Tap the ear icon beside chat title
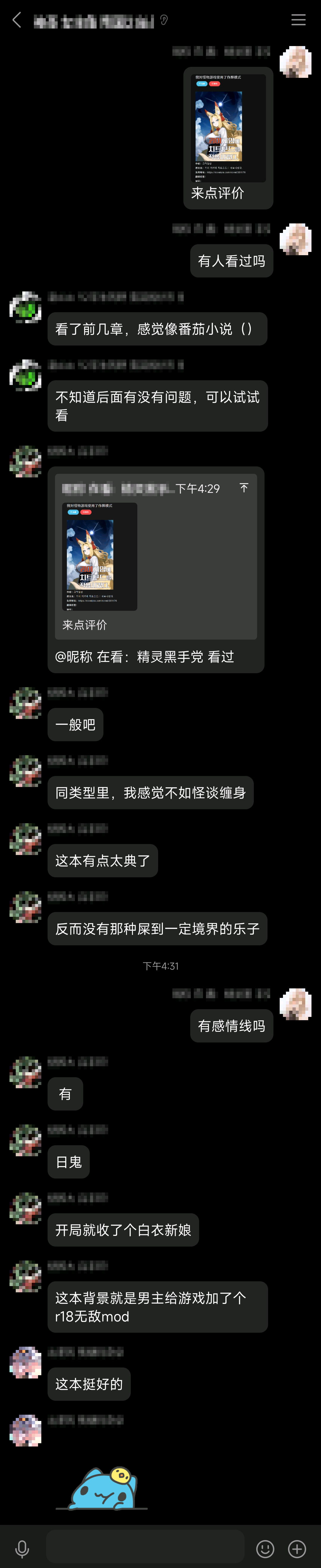The height and width of the screenshot is (1568, 321). tap(164, 21)
